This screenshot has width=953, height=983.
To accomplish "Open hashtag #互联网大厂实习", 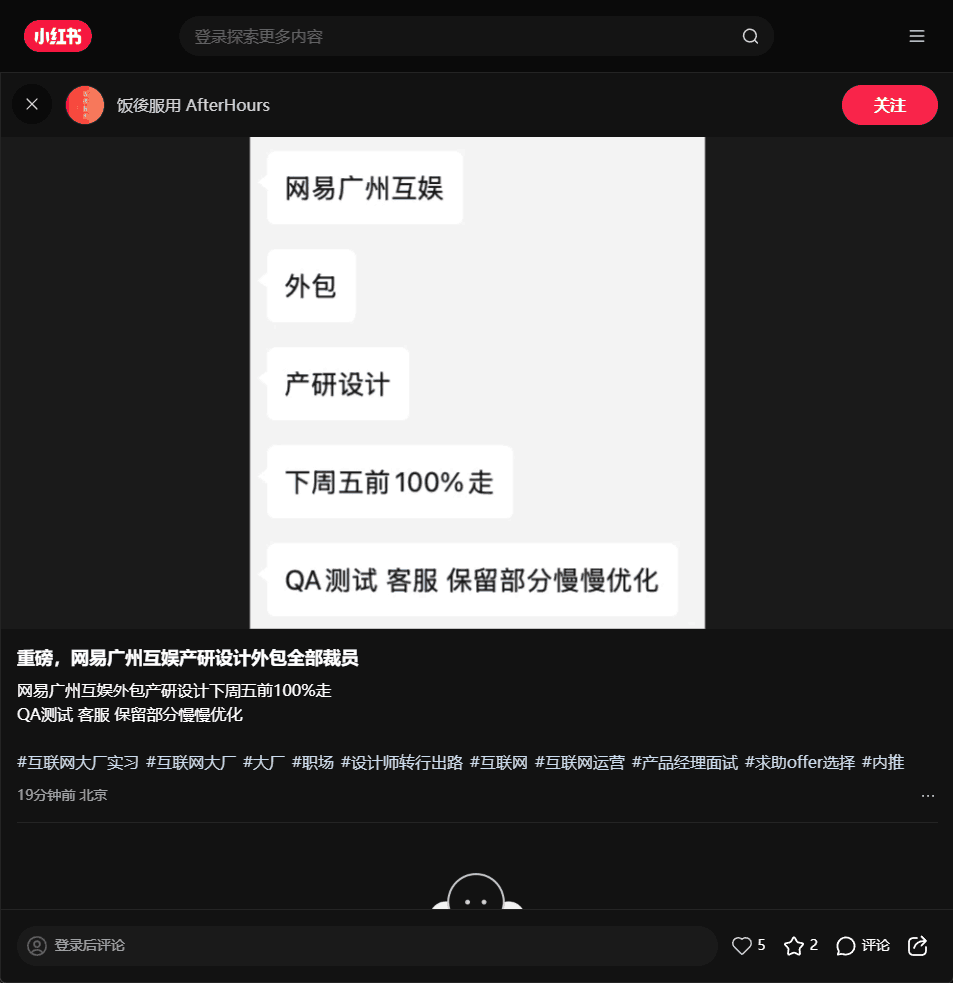I will [x=78, y=762].
